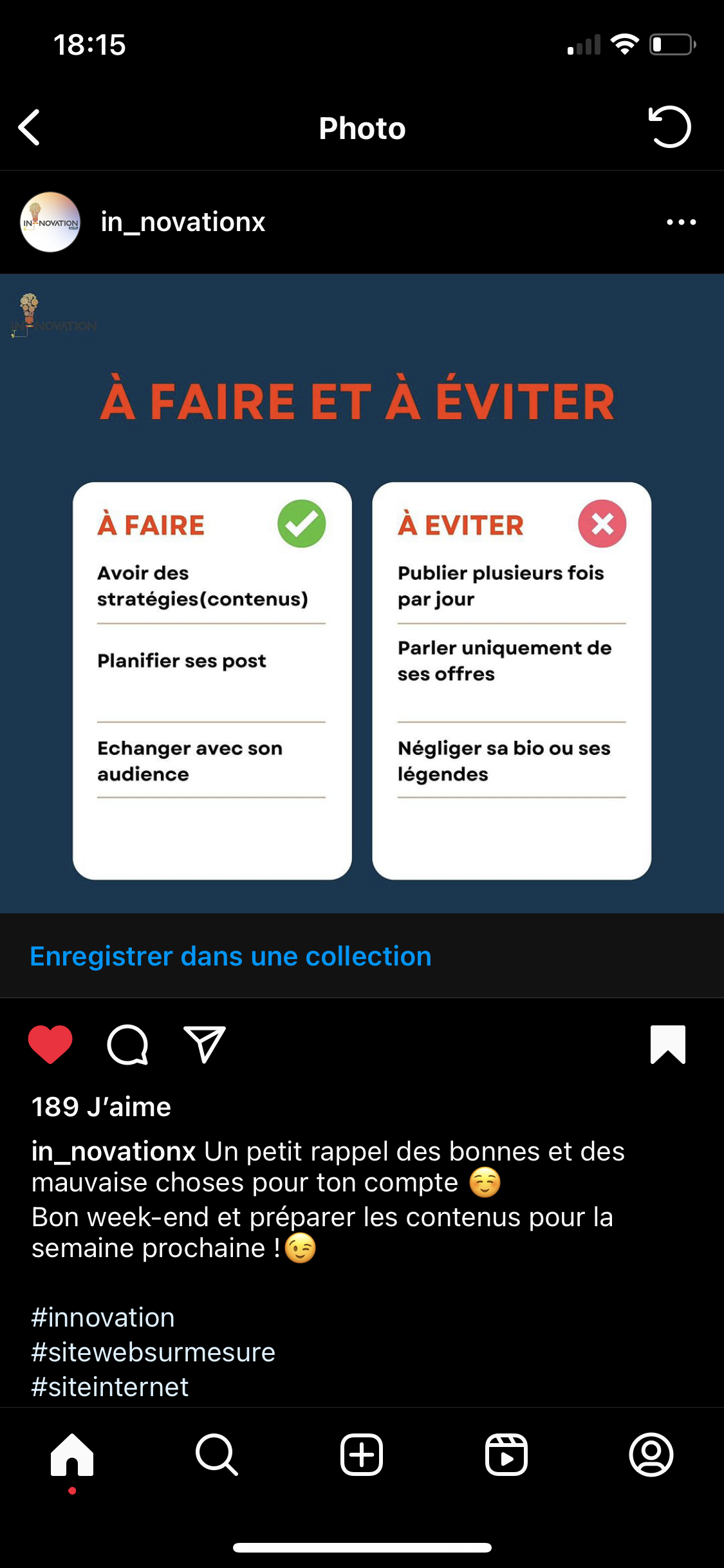Unlike the post with the red heart
This screenshot has height=1568, width=724.
(x=50, y=1044)
